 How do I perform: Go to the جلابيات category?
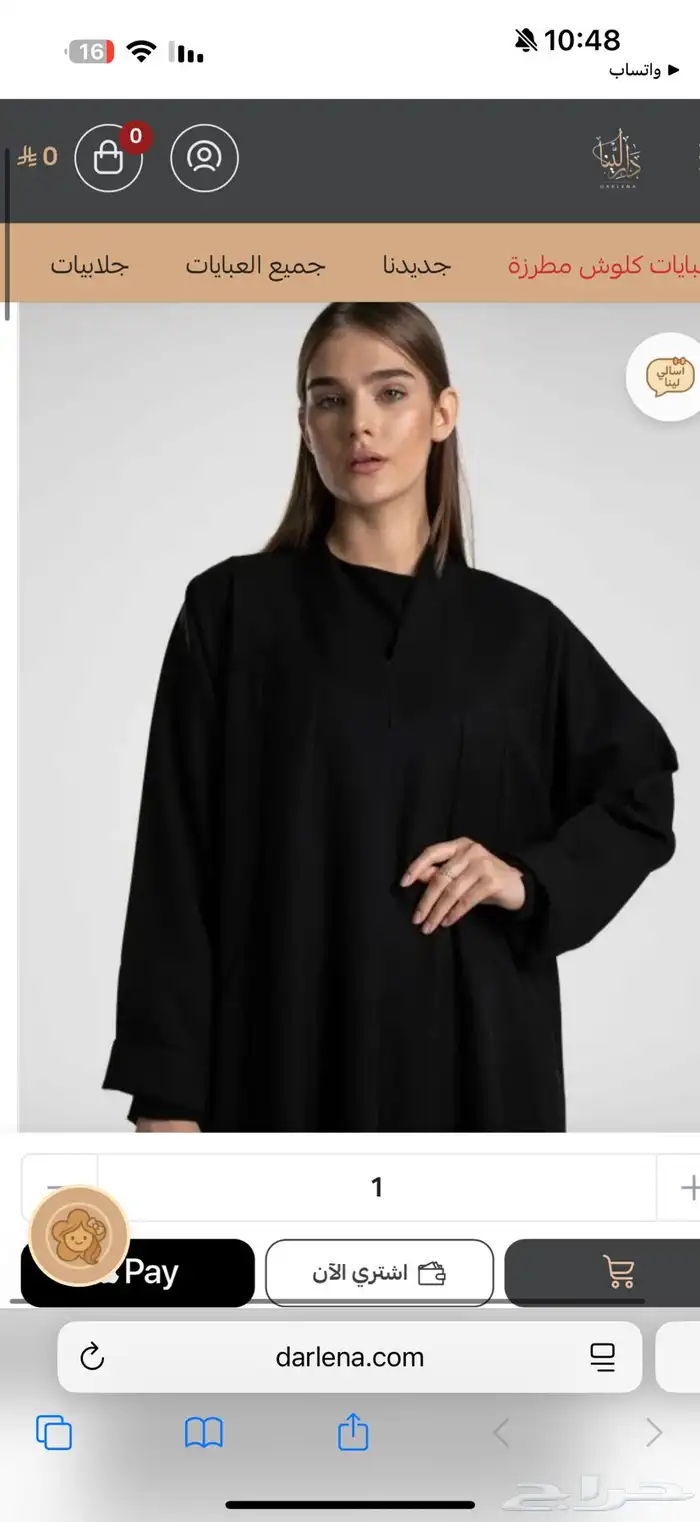pos(90,266)
